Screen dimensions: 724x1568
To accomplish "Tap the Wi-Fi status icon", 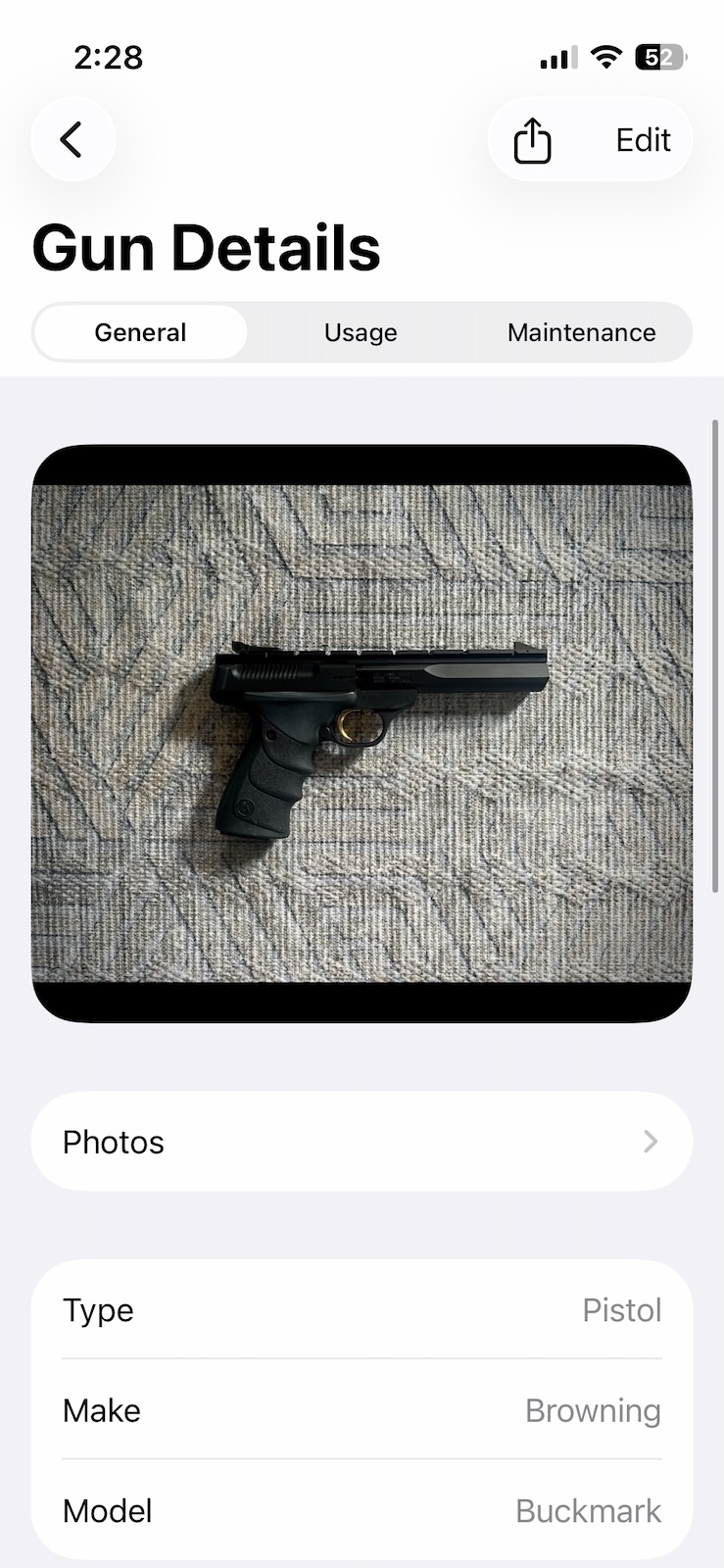I will pyautogui.click(x=605, y=57).
